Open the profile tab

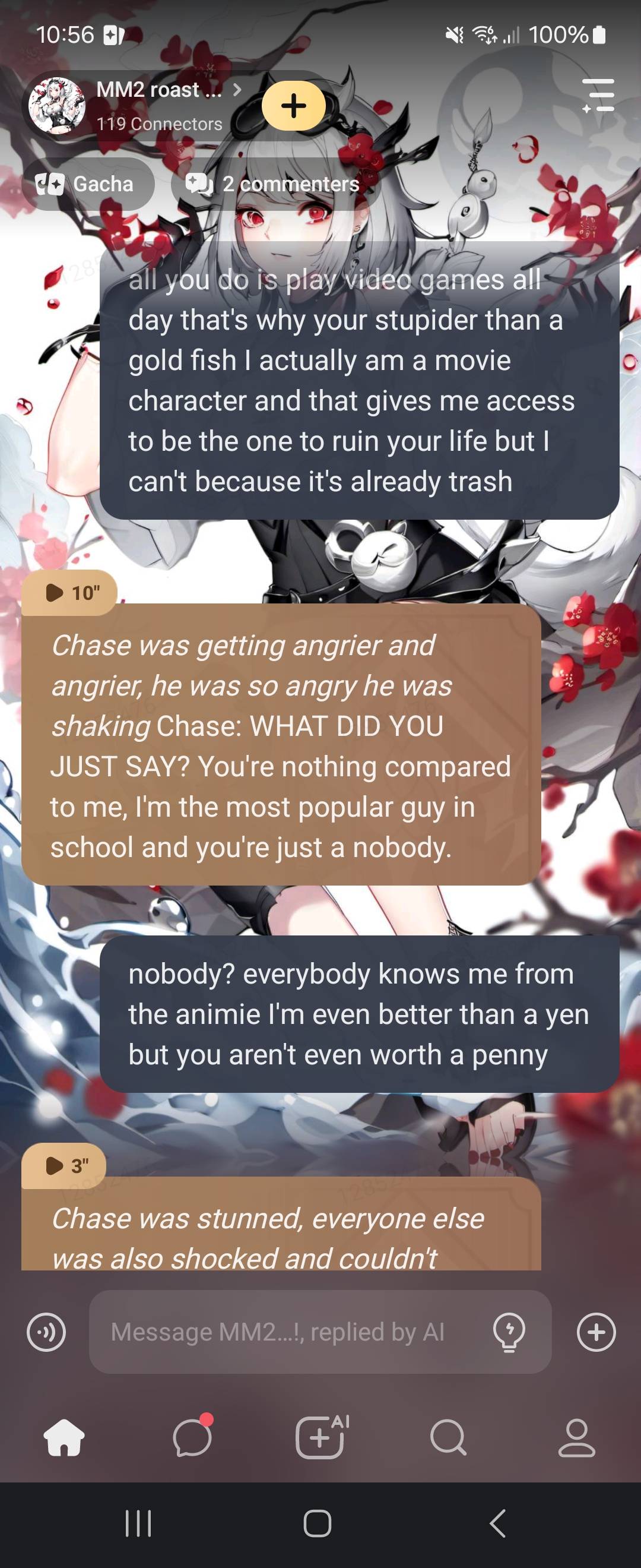(576, 1438)
